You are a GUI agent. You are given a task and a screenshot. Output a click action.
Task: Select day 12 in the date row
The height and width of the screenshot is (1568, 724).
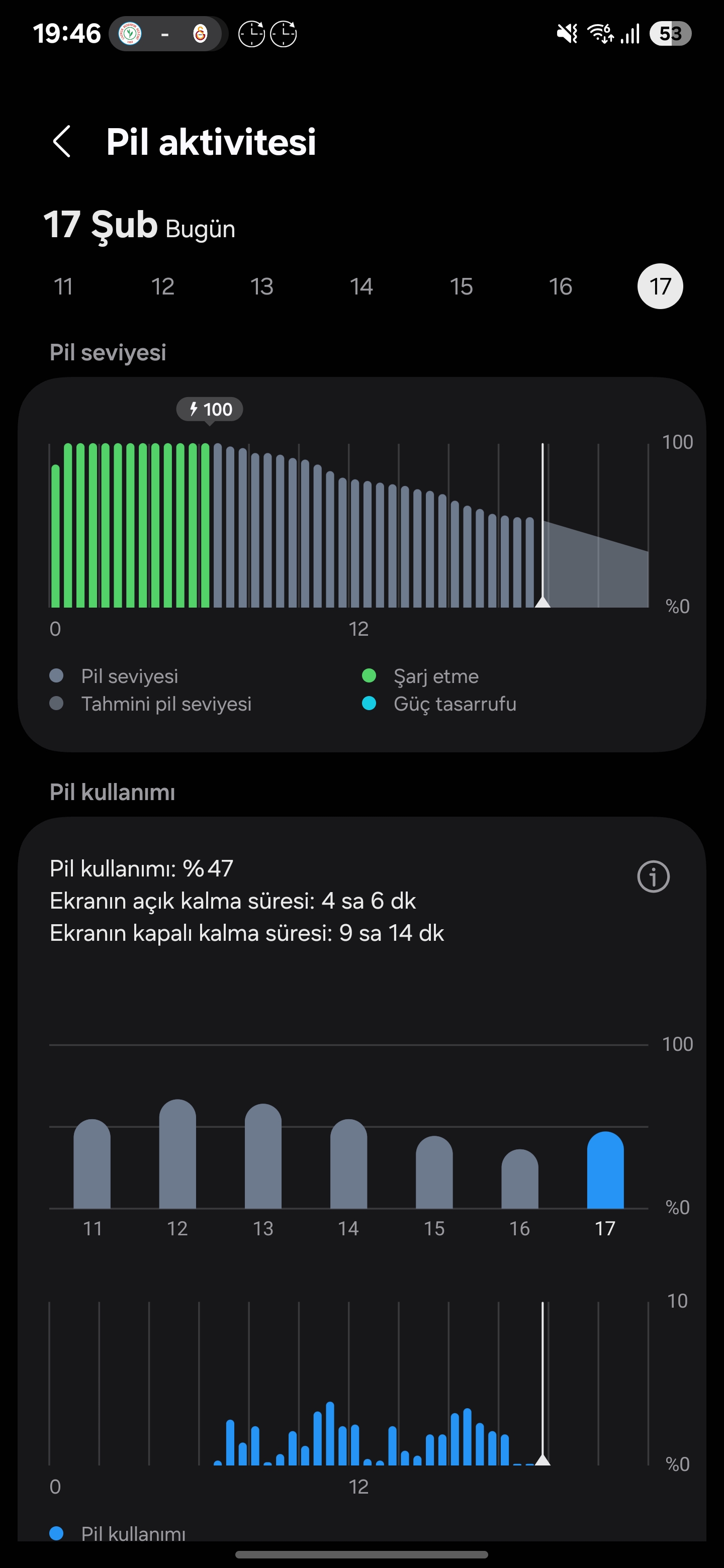coord(162,286)
